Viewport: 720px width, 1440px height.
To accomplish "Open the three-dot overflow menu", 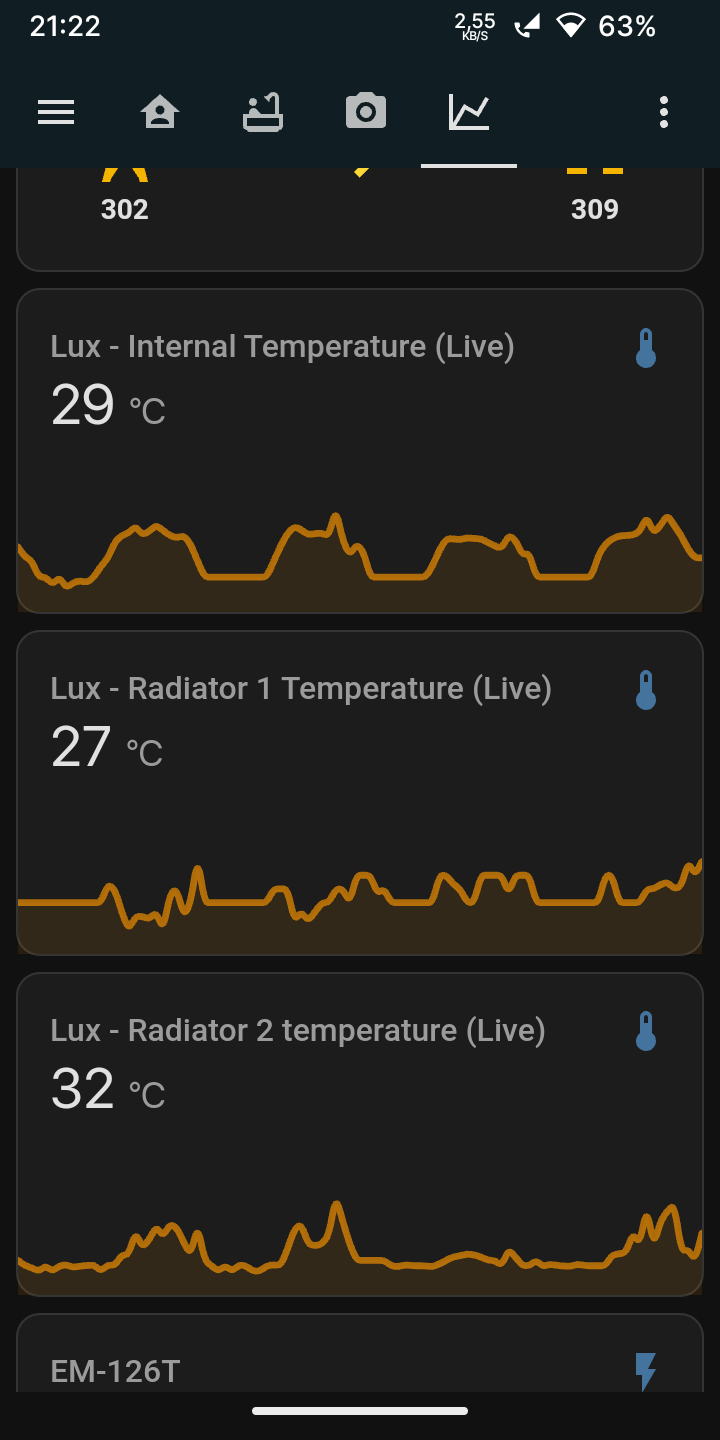I will pyautogui.click(x=663, y=112).
